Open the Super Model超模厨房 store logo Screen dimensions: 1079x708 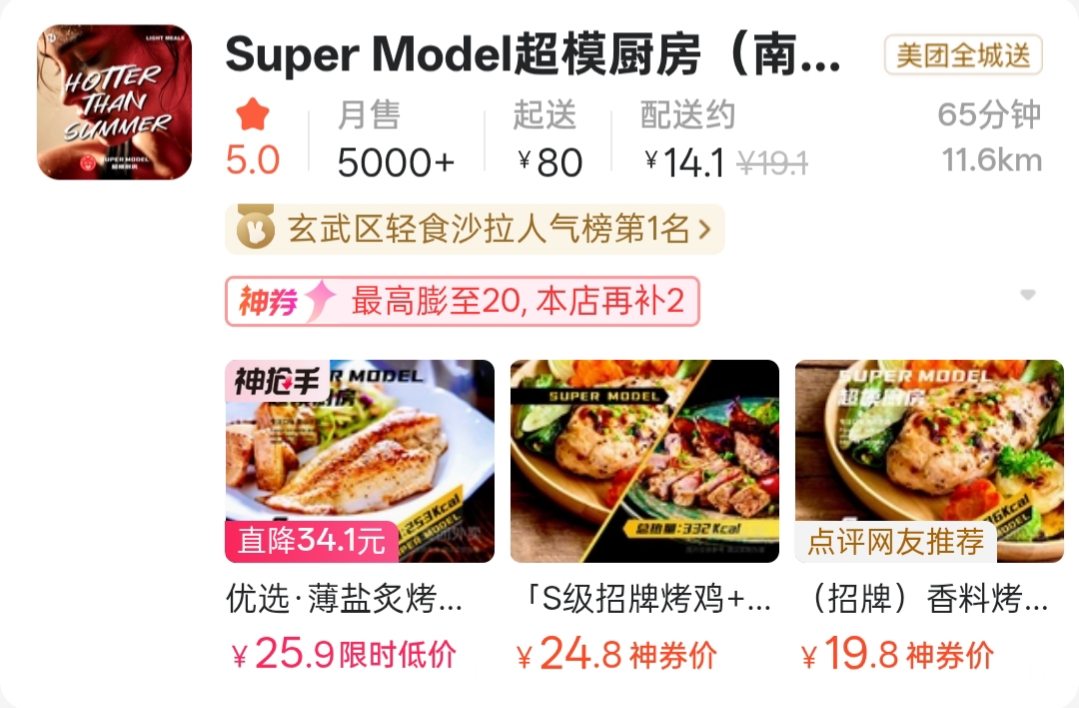point(114,103)
